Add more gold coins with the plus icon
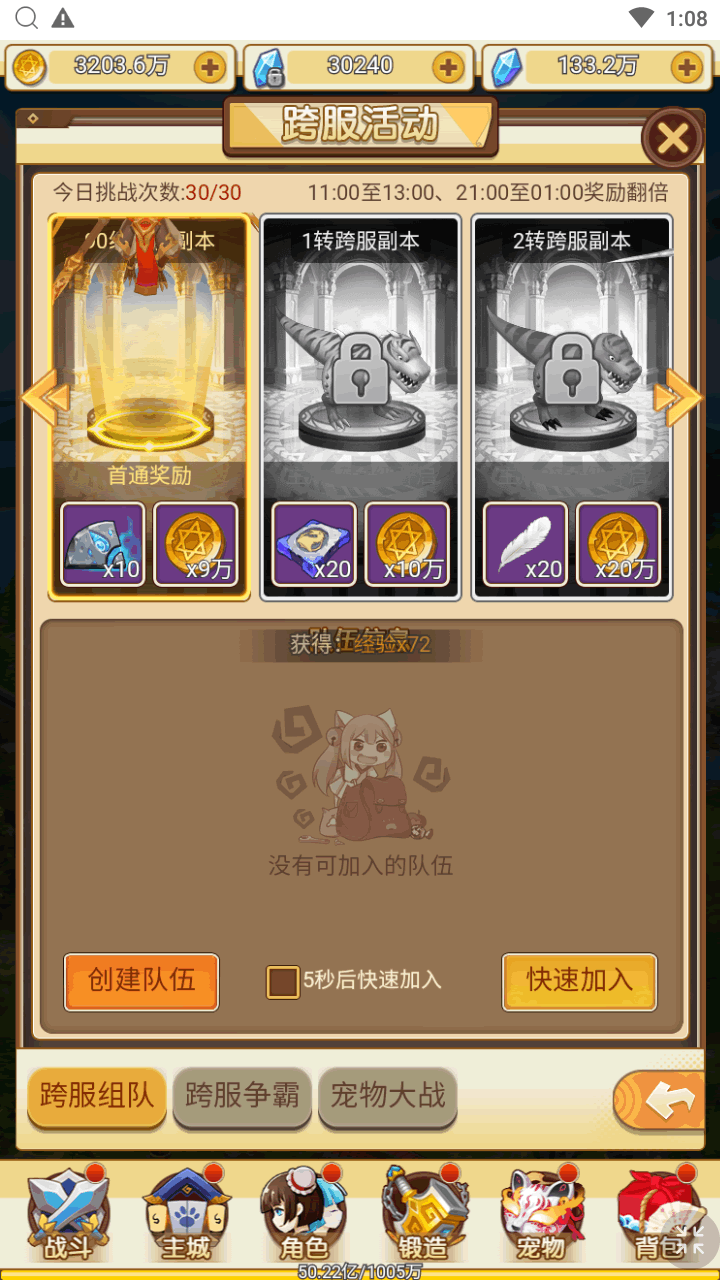 click(210, 67)
